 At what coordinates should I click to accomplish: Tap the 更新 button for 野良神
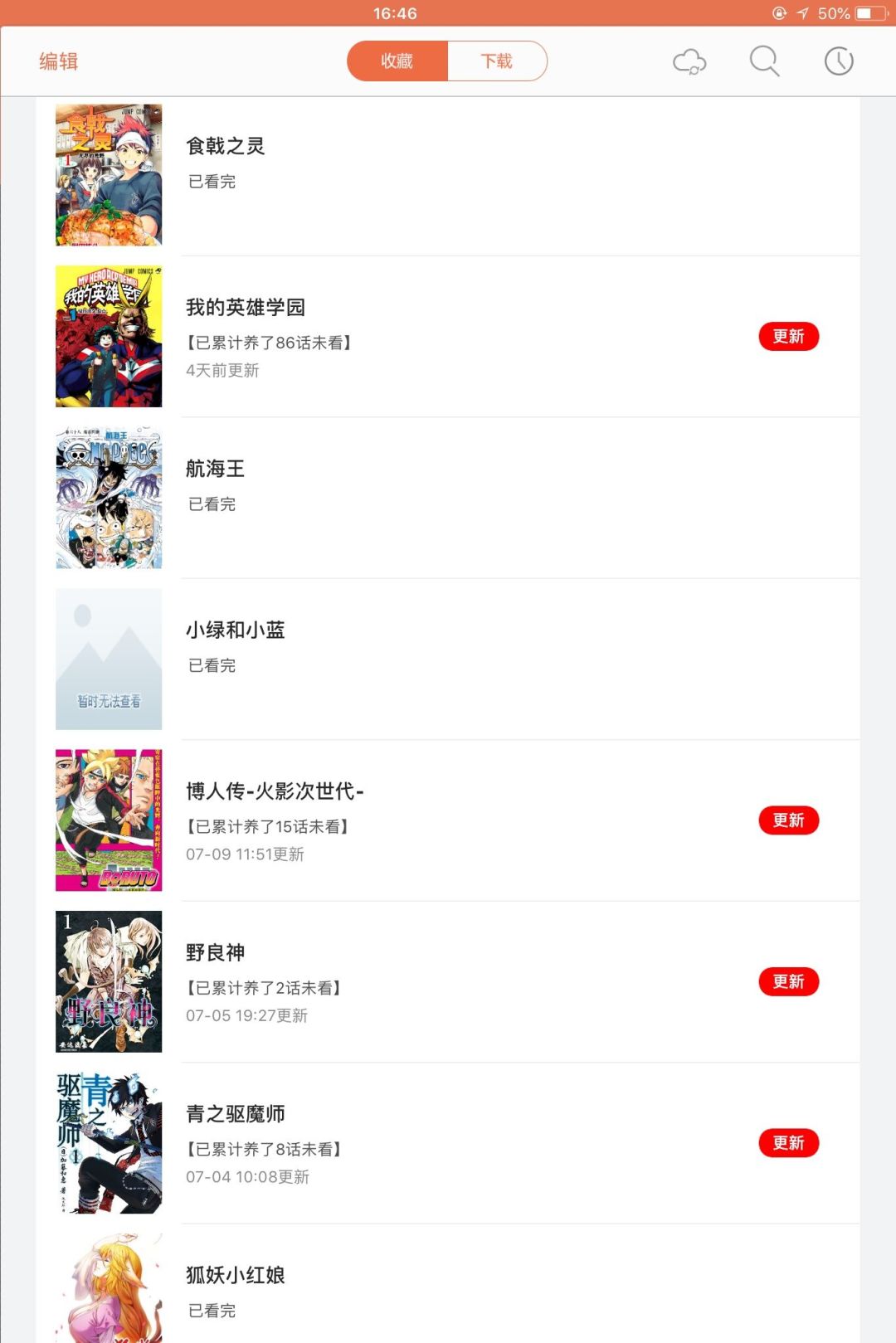(x=788, y=982)
